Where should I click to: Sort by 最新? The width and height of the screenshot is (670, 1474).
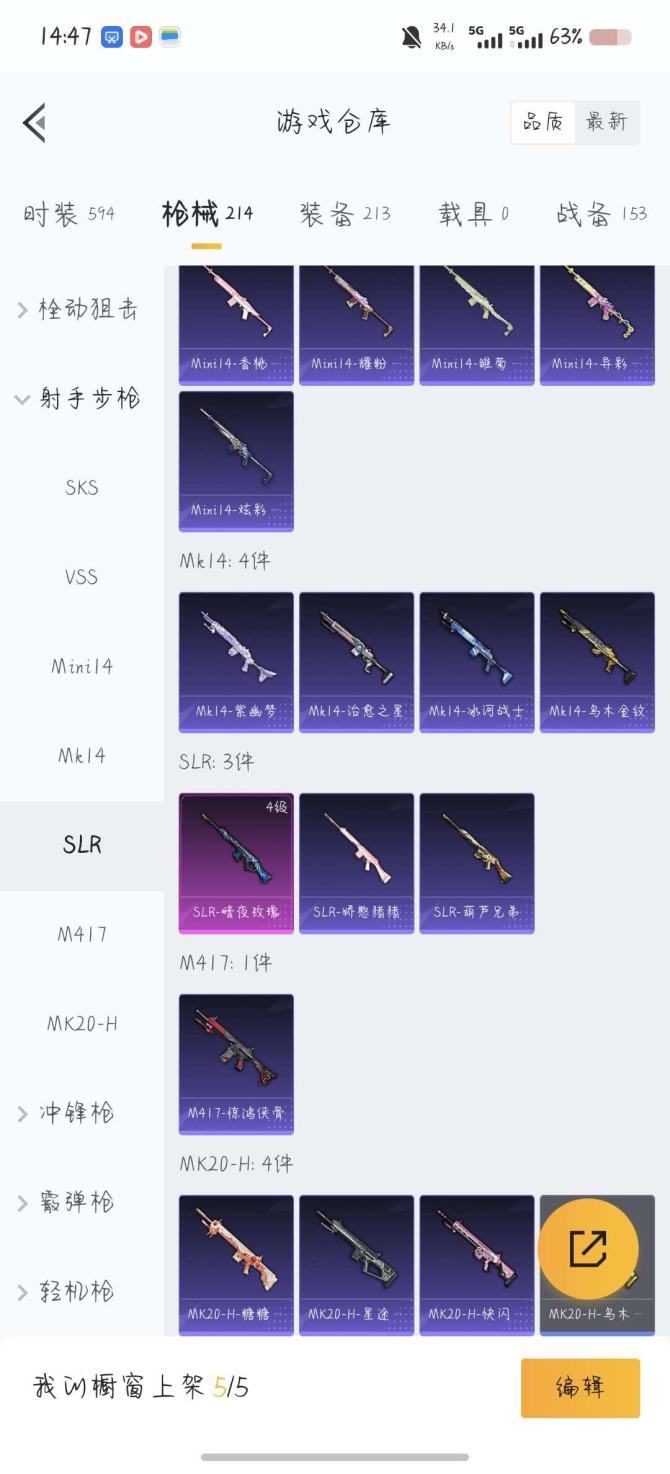606,122
